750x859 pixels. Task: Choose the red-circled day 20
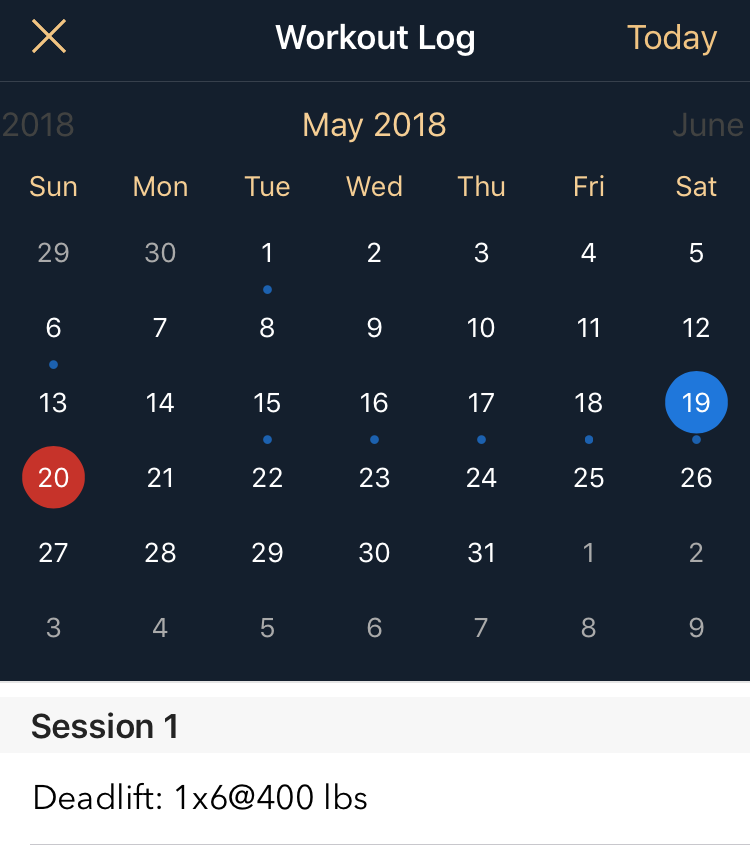(53, 477)
